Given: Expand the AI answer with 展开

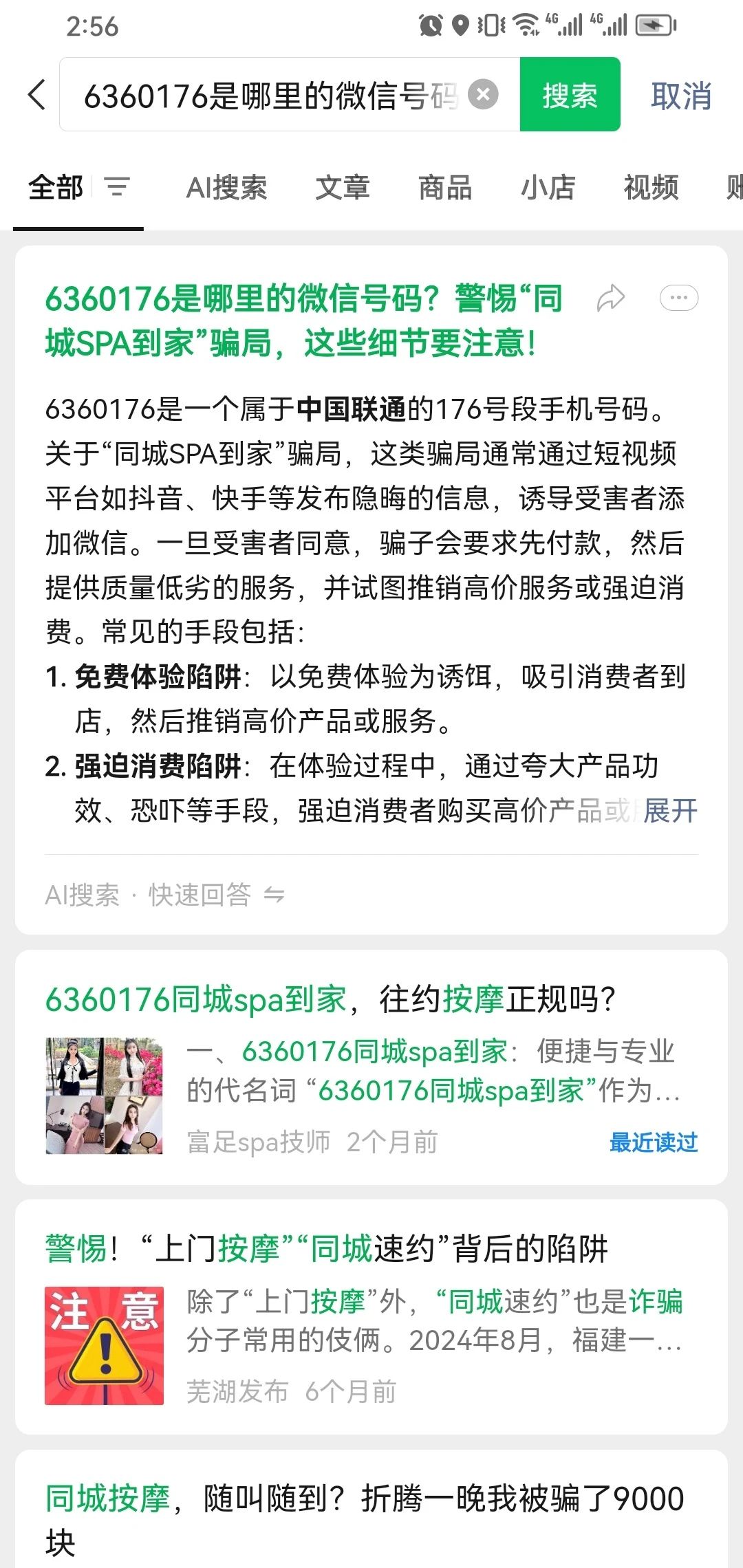Looking at the screenshot, I should click(670, 810).
